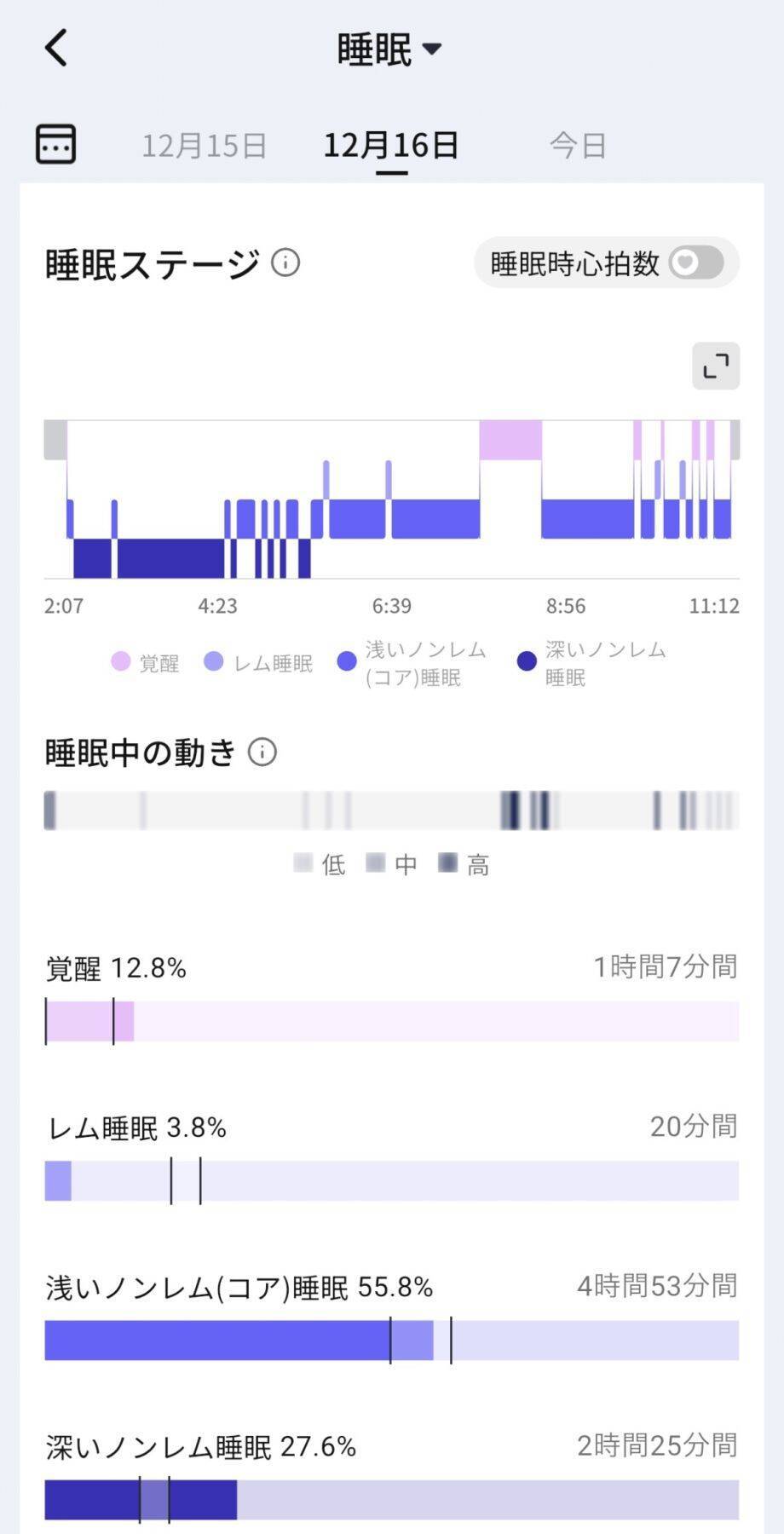Viewport: 784px width, 1534px height.
Task: Open the info icon beside 睡眠中の動き
Action: pyautogui.click(x=263, y=753)
